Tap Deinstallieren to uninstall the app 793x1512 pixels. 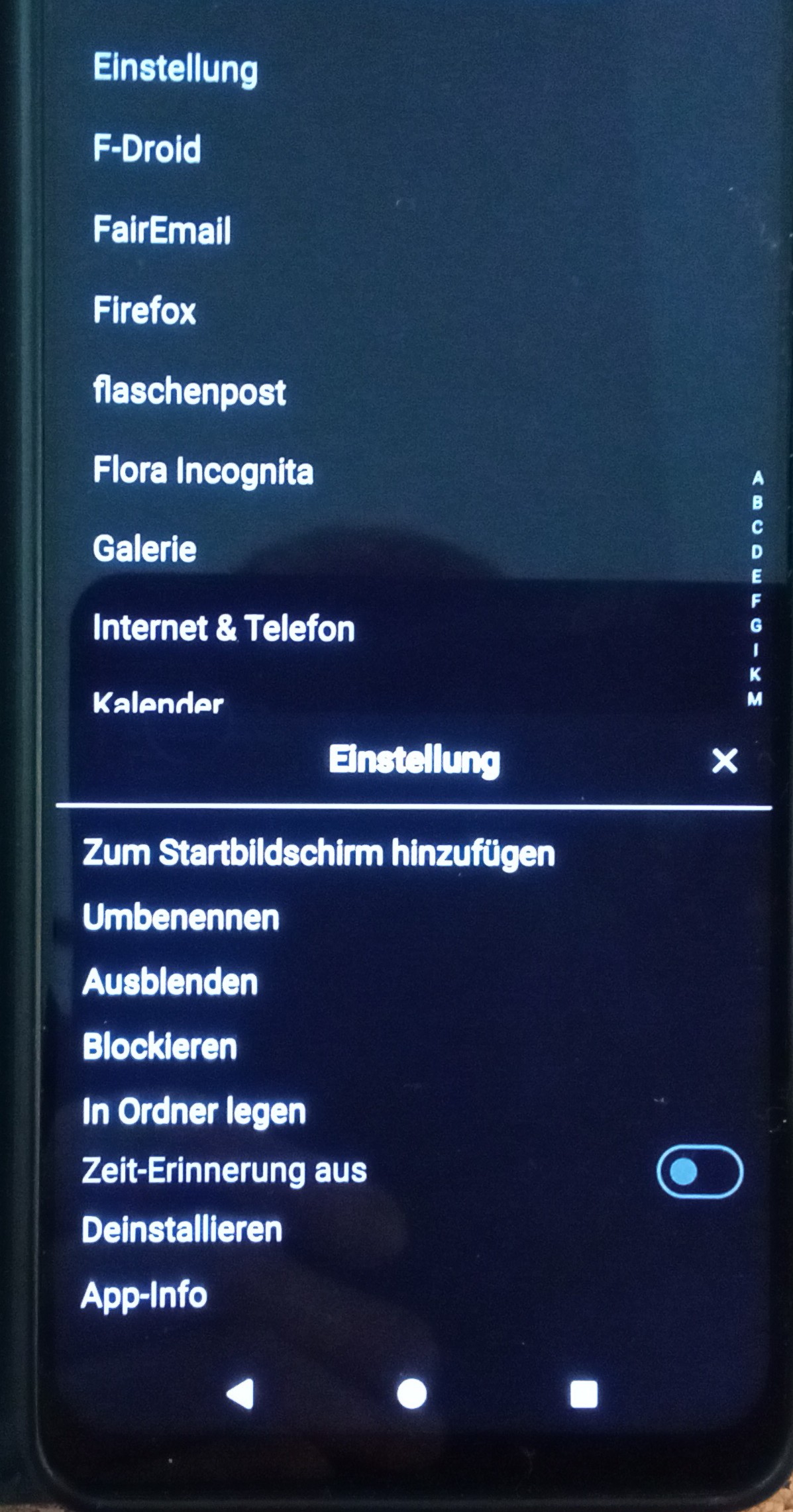point(182,1230)
